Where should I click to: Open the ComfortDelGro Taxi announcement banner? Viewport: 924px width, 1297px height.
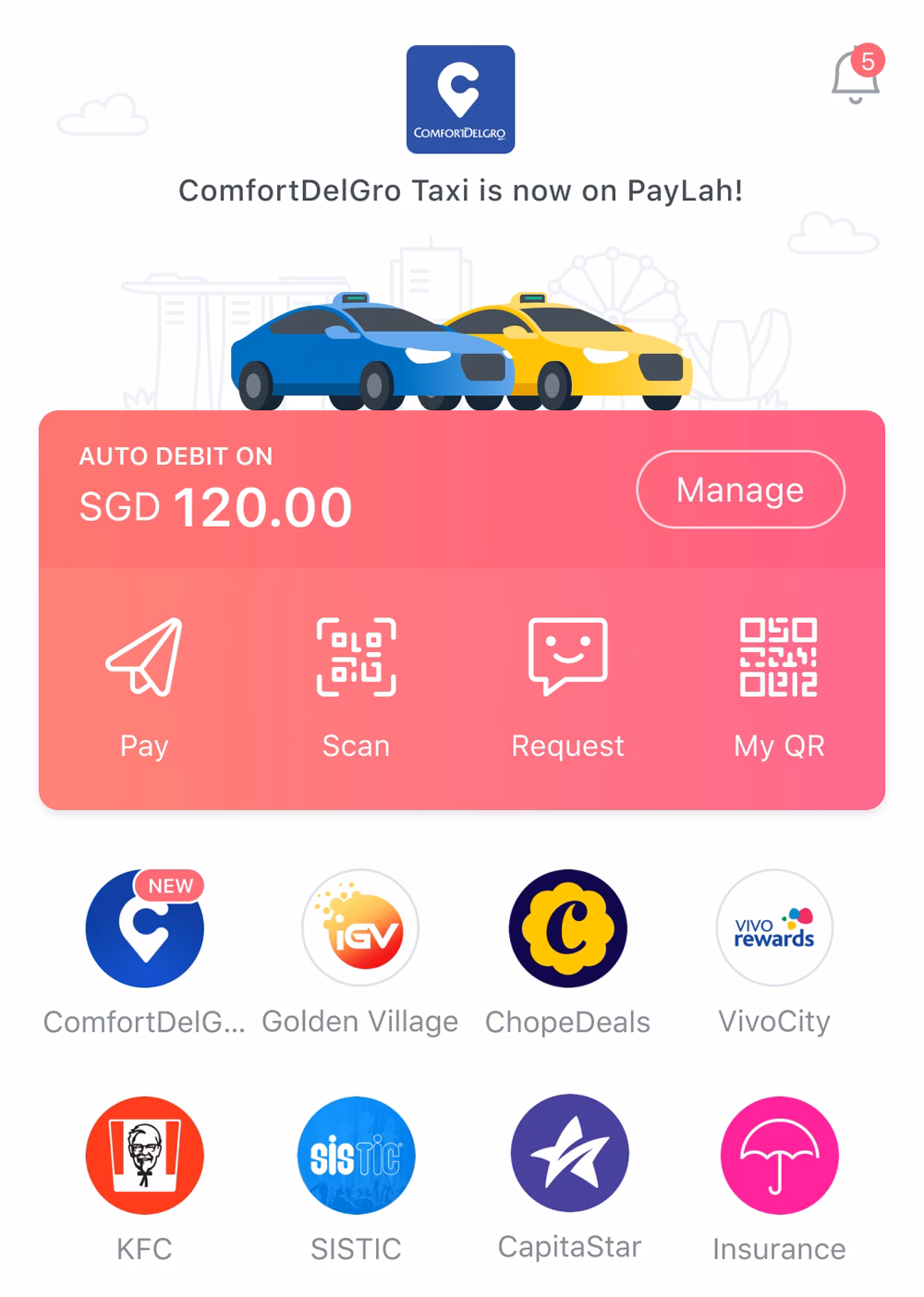460,191
